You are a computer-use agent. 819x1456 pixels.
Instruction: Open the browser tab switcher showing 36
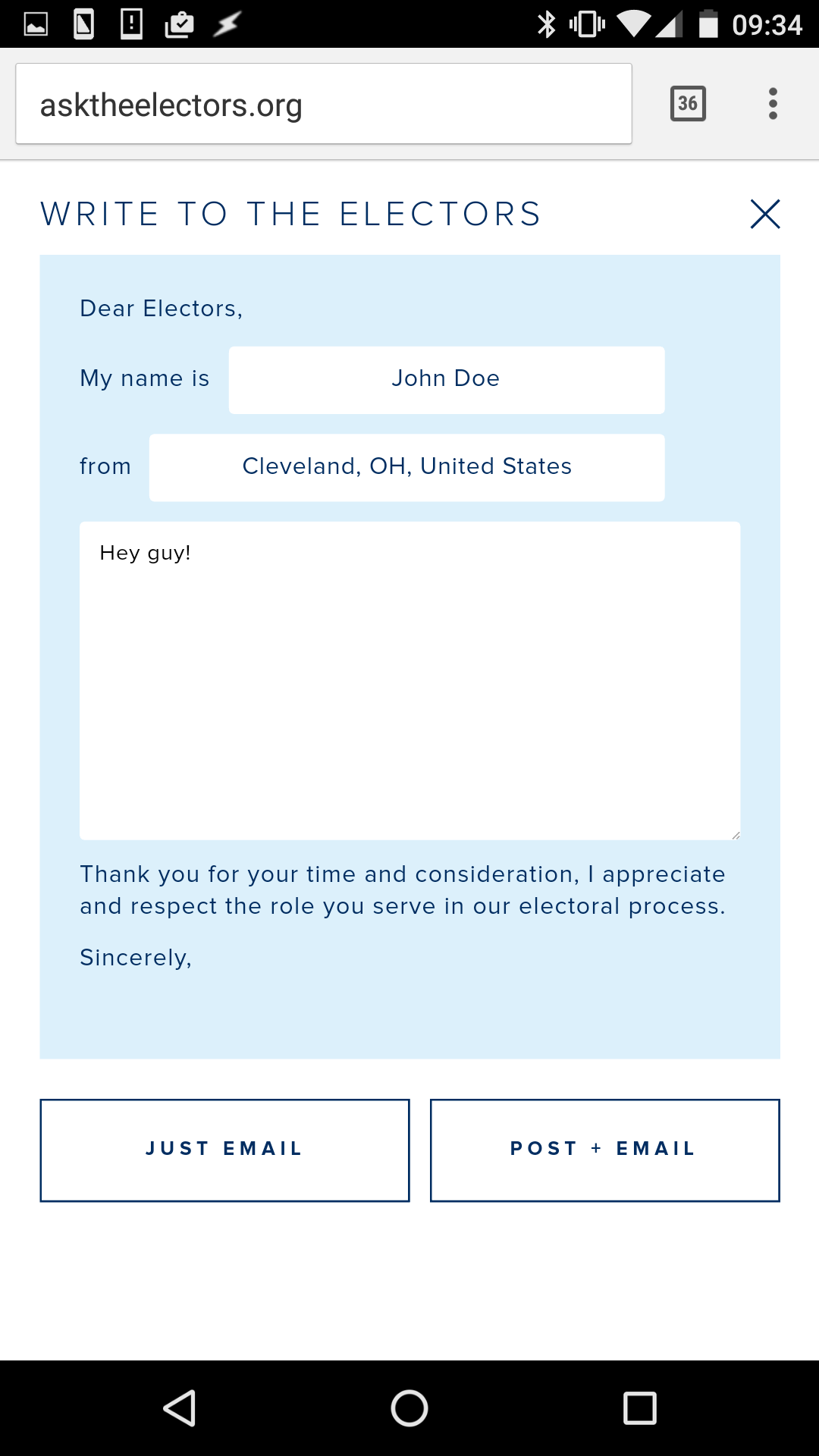coord(688,103)
